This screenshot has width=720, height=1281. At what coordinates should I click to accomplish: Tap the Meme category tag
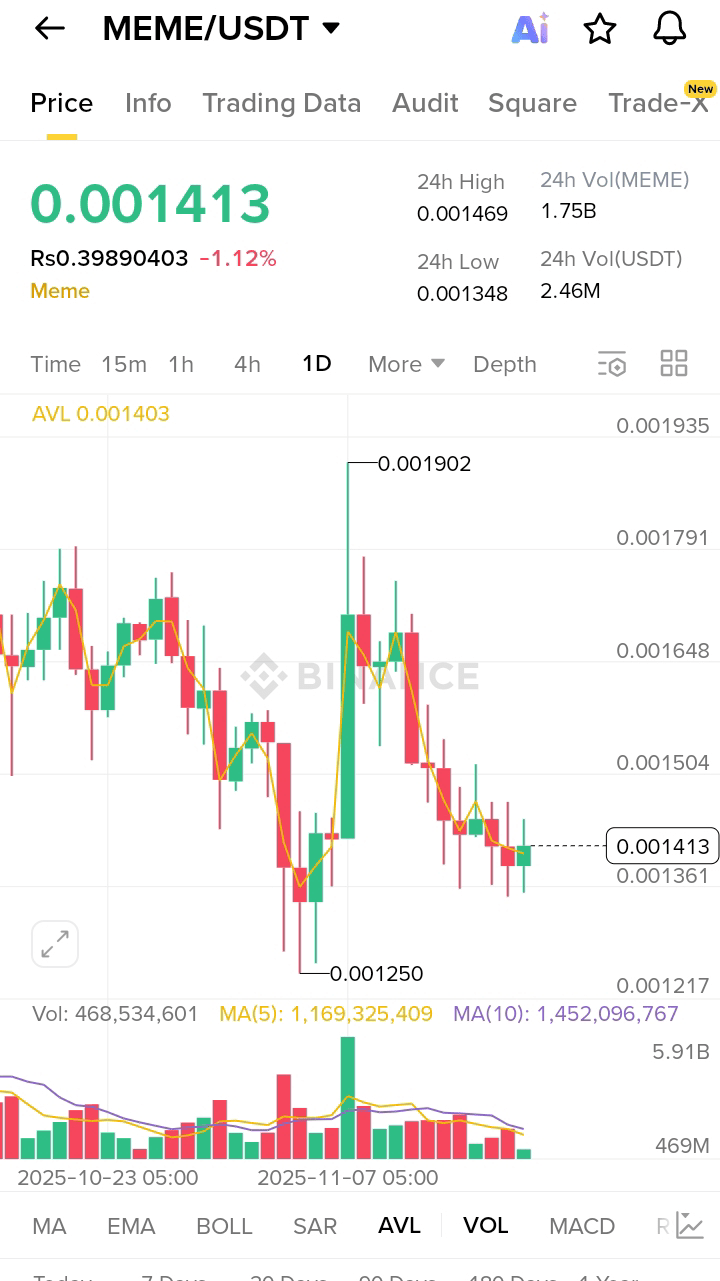click(60, 291)
